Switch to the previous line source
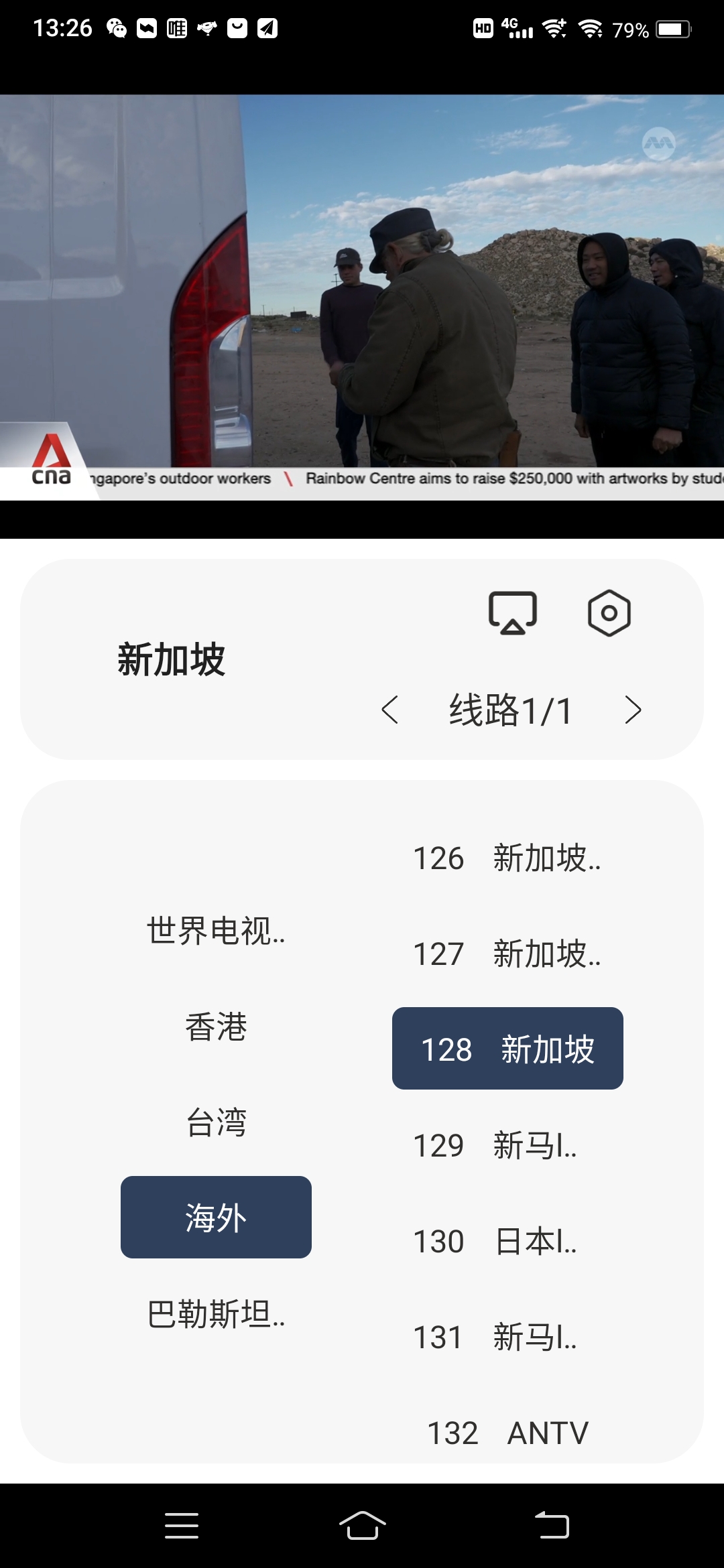Screen dimensions: 724x1568 pos(389,710)
